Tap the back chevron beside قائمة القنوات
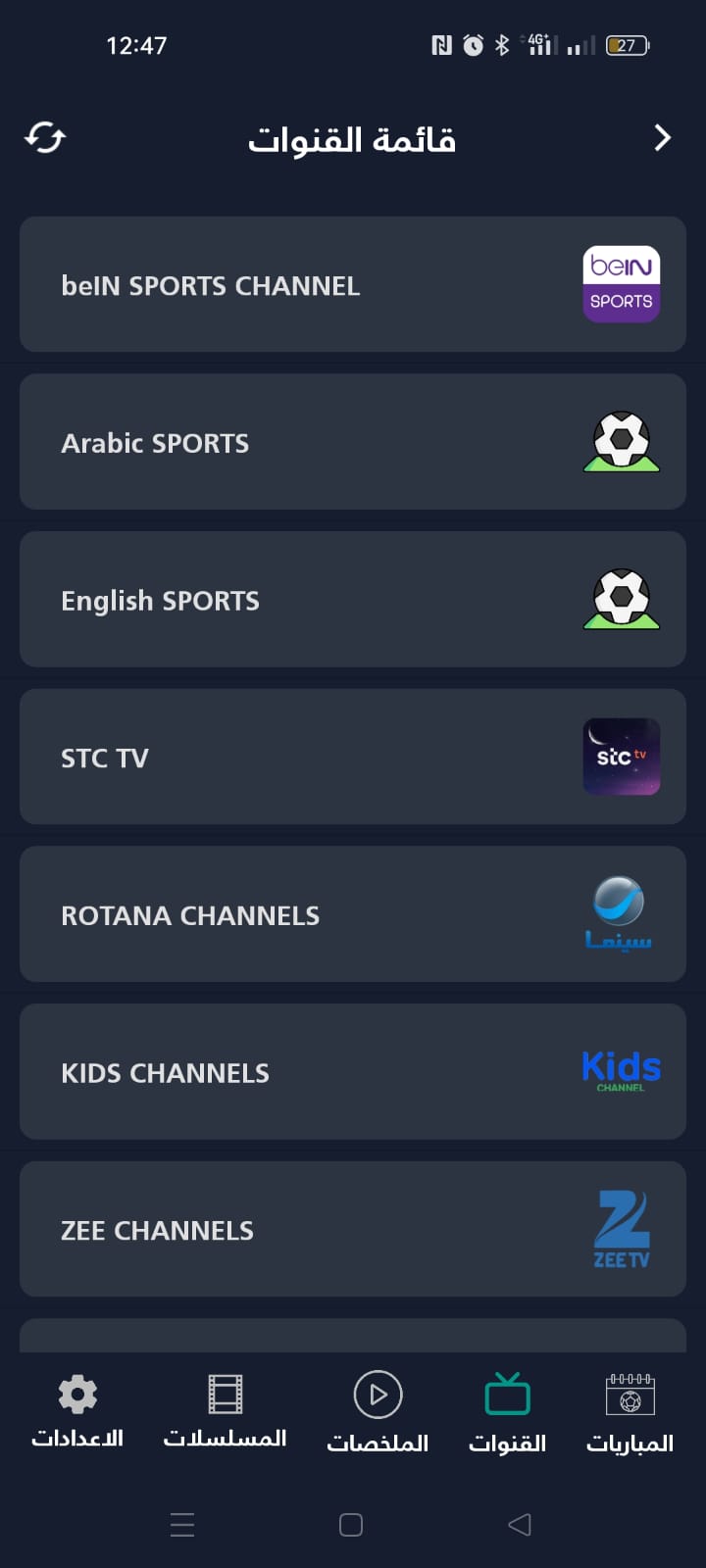The image size is (706, 1568). tap(662, 138)
